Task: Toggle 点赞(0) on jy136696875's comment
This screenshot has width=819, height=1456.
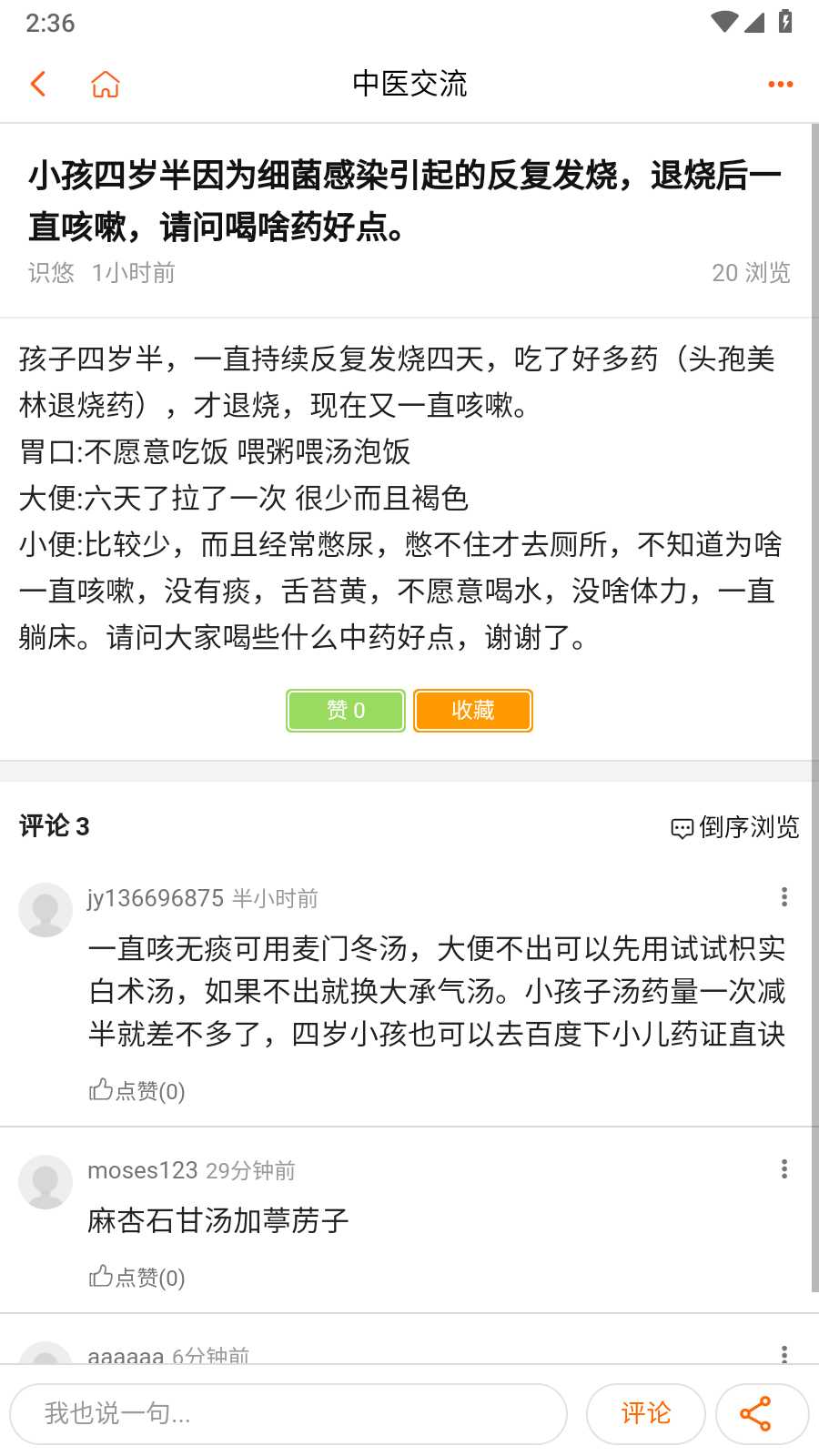Action: [135, 1090]
